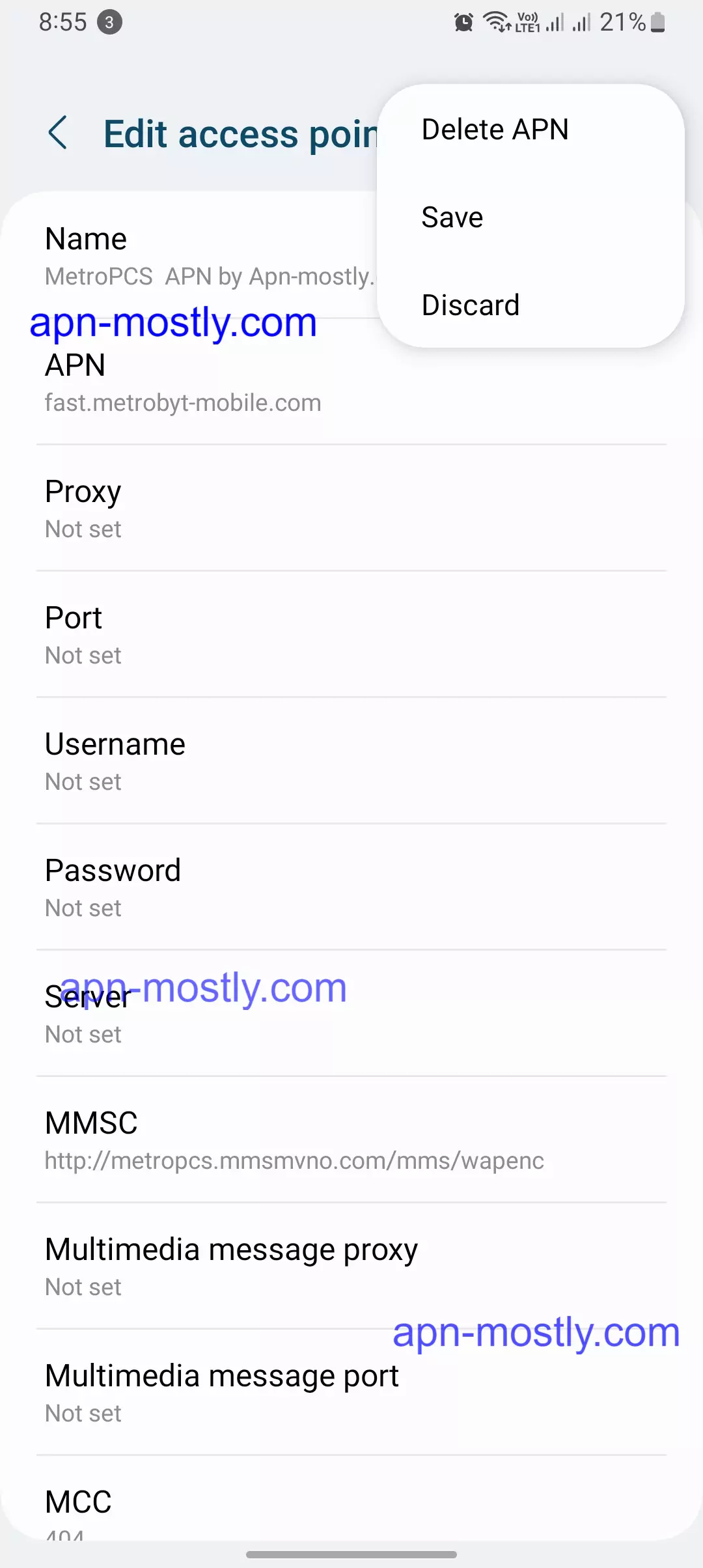Select Delete APN from the menu
The height and width of the screenshot is (1568, 703).
495,128
